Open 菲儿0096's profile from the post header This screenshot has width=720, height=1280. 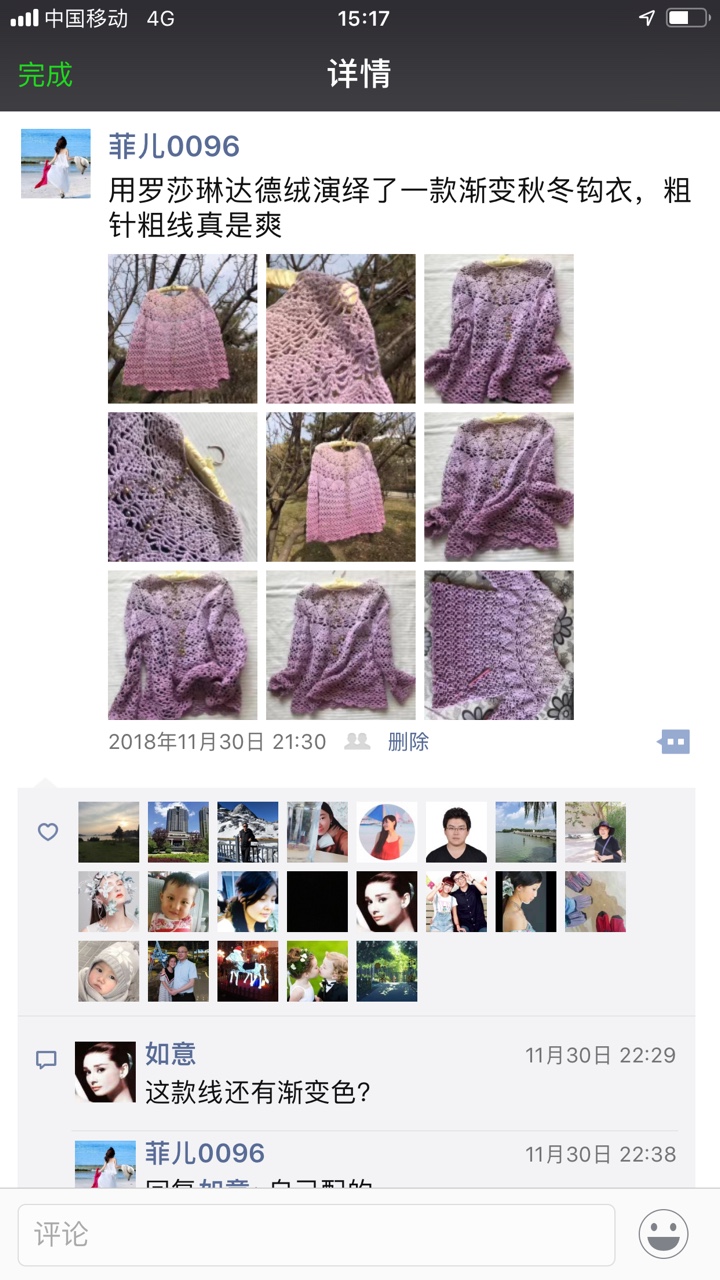tap(174, 147)
